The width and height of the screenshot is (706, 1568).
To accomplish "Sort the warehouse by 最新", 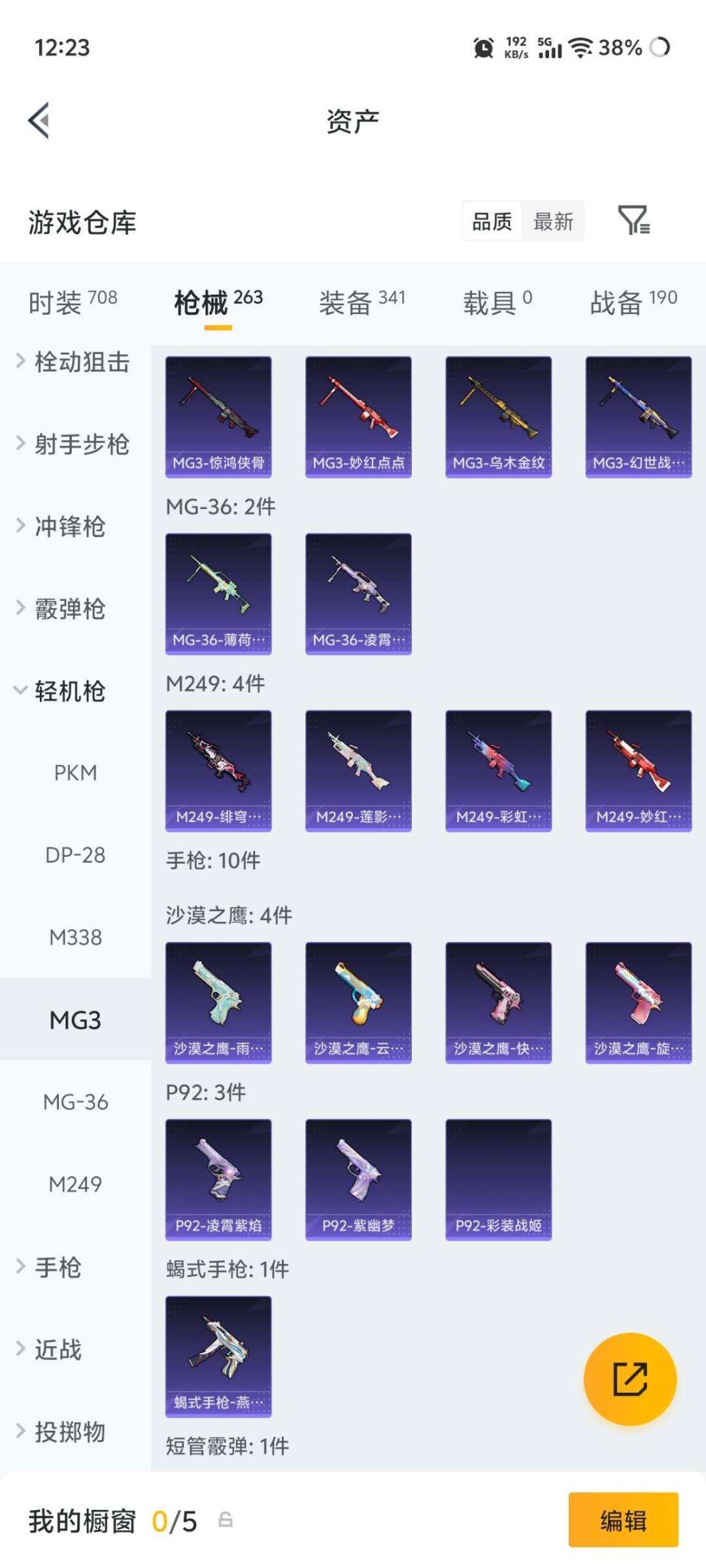I will (x=553, y=221).
